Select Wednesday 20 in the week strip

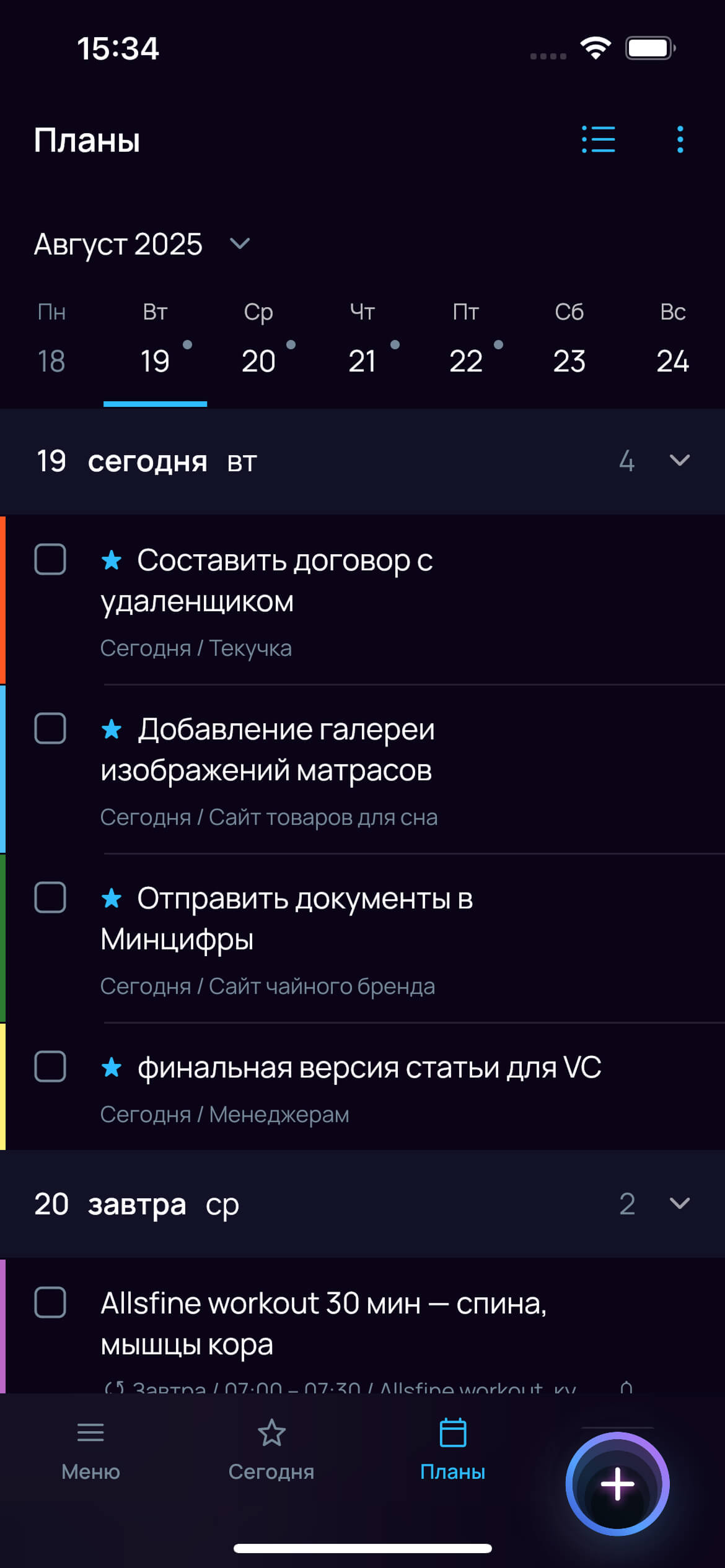click(x=259, y=347)
